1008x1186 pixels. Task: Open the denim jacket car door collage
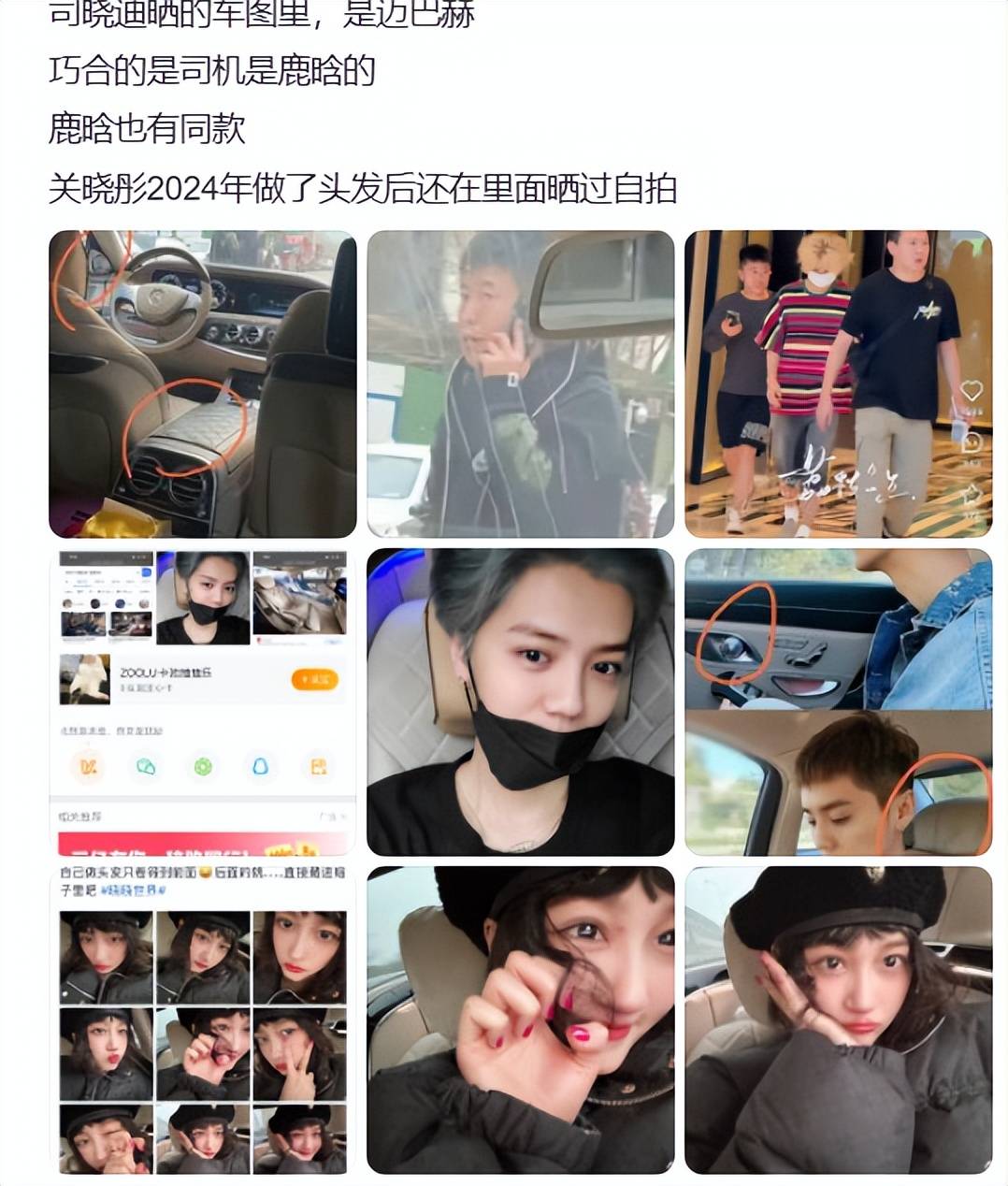pyautogui.click(x=838, y=701)
